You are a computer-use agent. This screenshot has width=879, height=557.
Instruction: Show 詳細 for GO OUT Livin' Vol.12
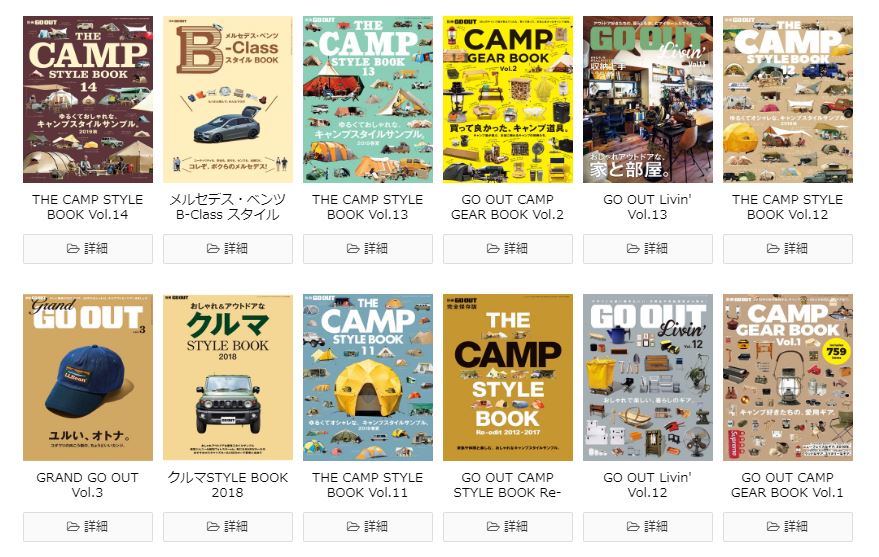pyautogui.click(x=648, y=526)
